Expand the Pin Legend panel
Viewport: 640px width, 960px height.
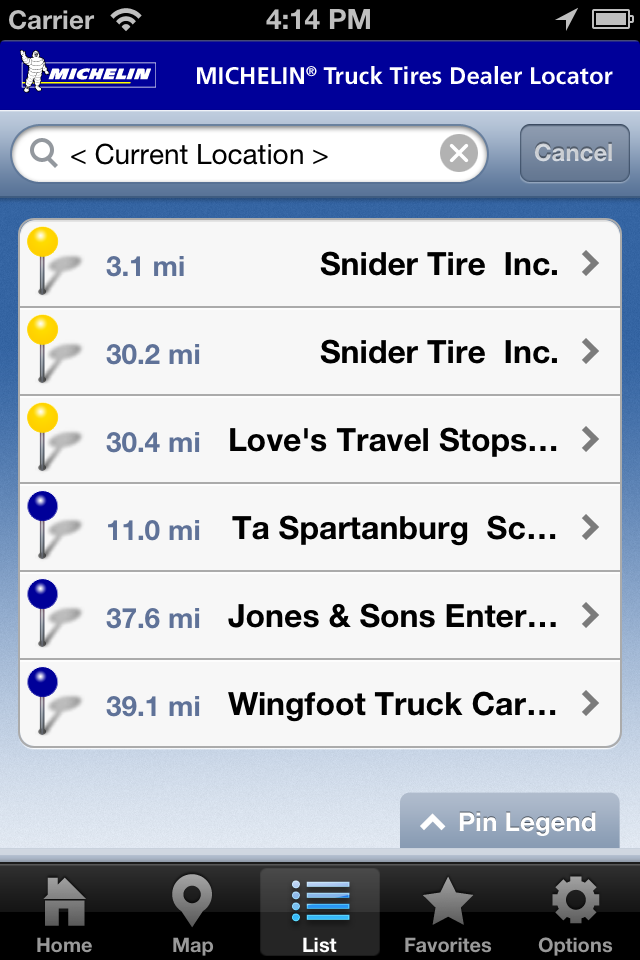(509, 822)
